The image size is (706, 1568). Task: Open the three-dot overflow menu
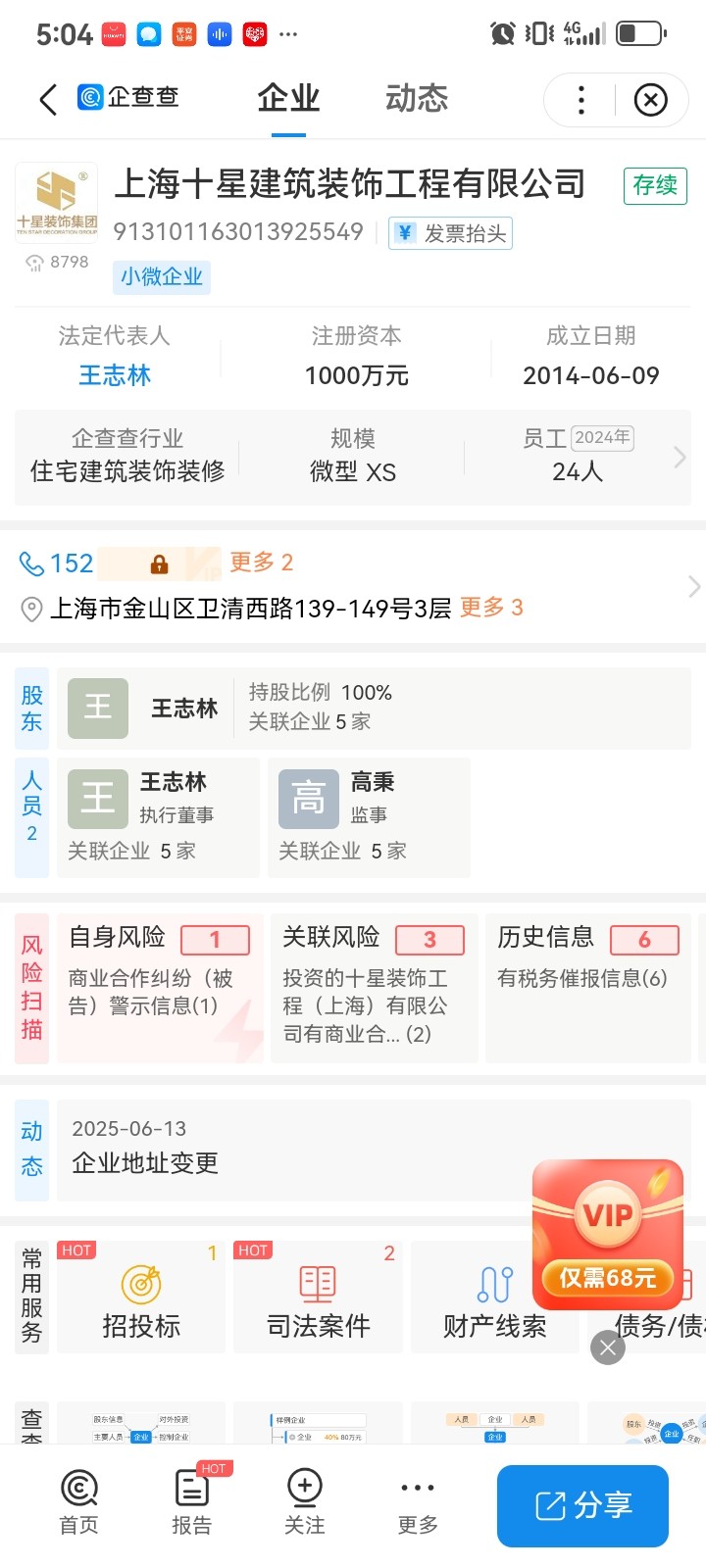pos(581,100)
